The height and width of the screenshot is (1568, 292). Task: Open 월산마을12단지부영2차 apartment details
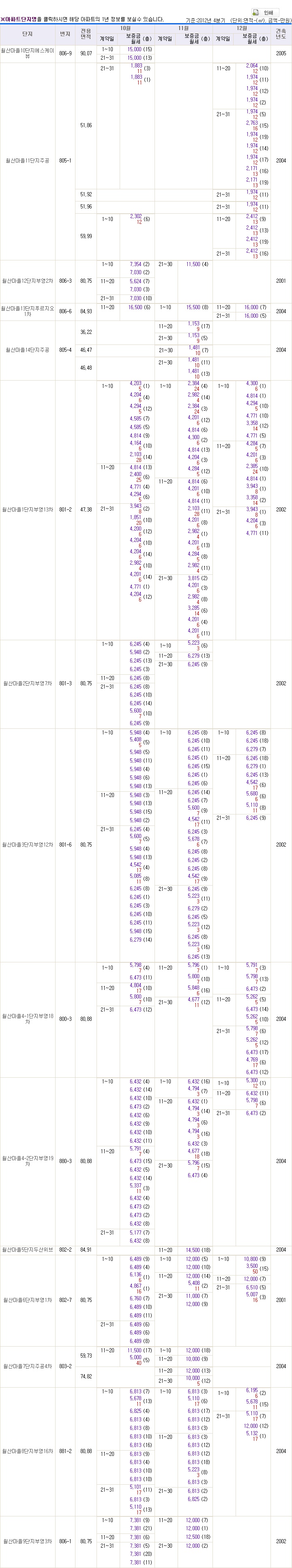tap(28, 281)
